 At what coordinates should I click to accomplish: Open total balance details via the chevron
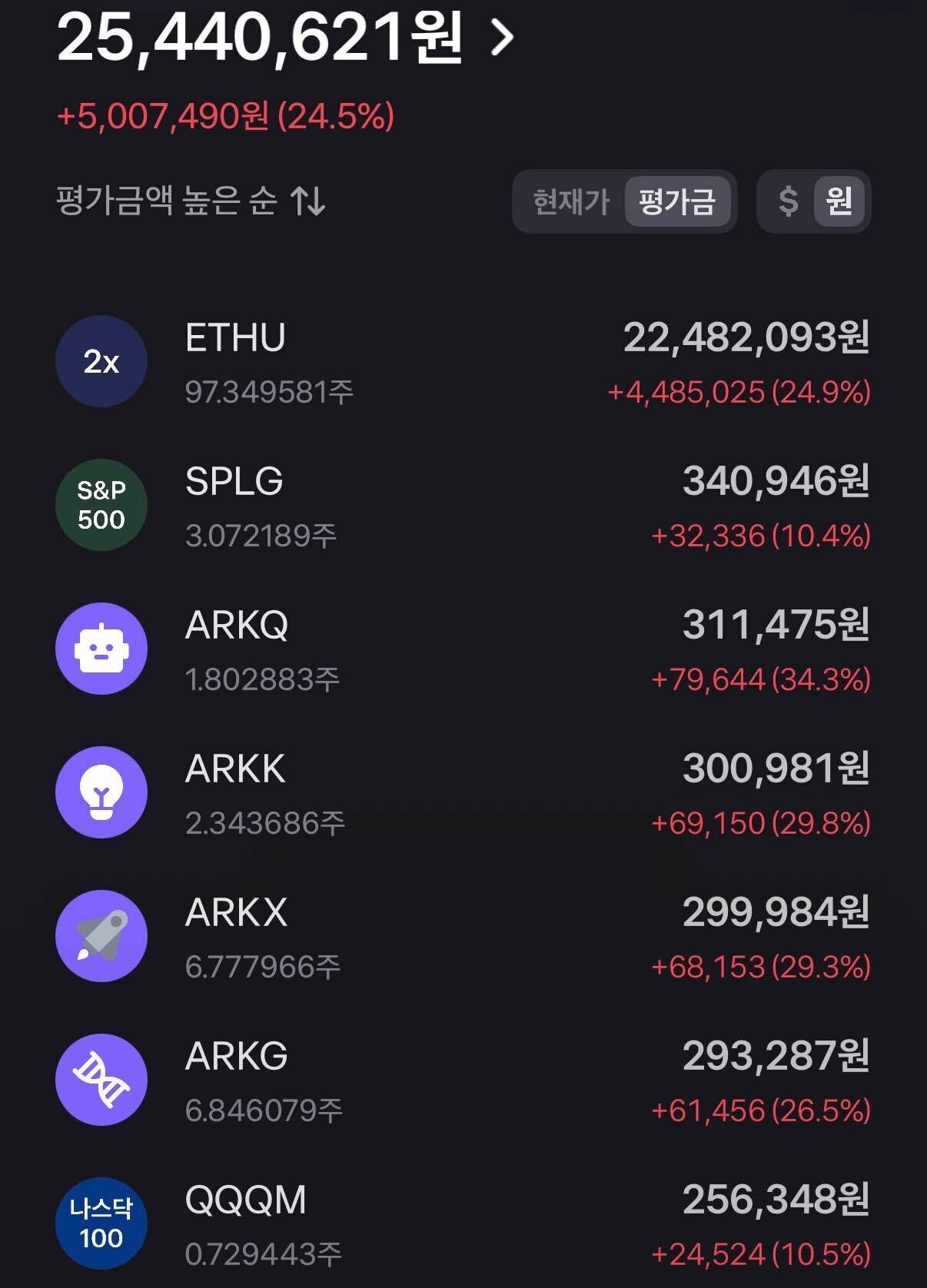point(502,38)
